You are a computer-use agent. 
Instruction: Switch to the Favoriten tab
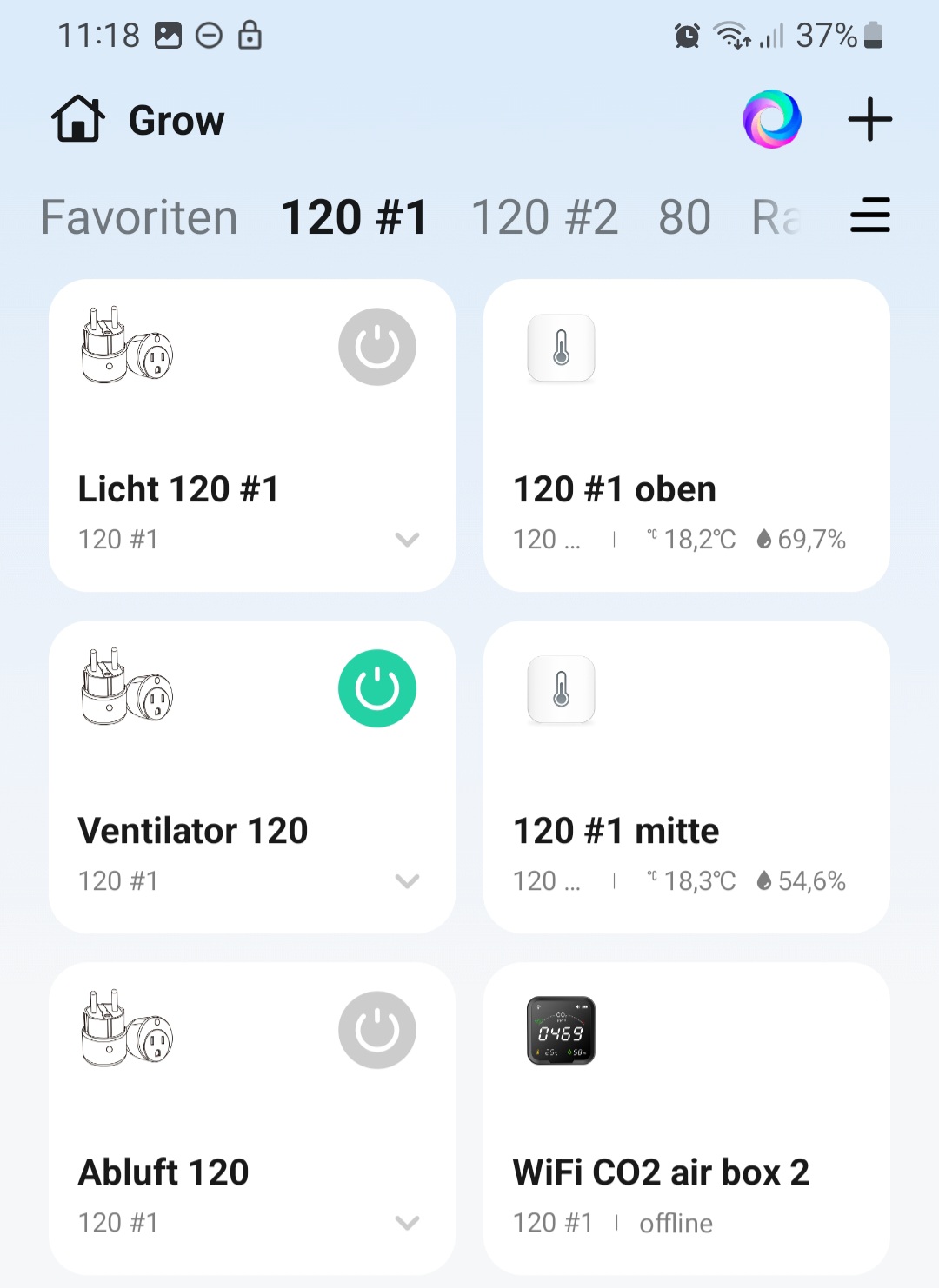139,217
